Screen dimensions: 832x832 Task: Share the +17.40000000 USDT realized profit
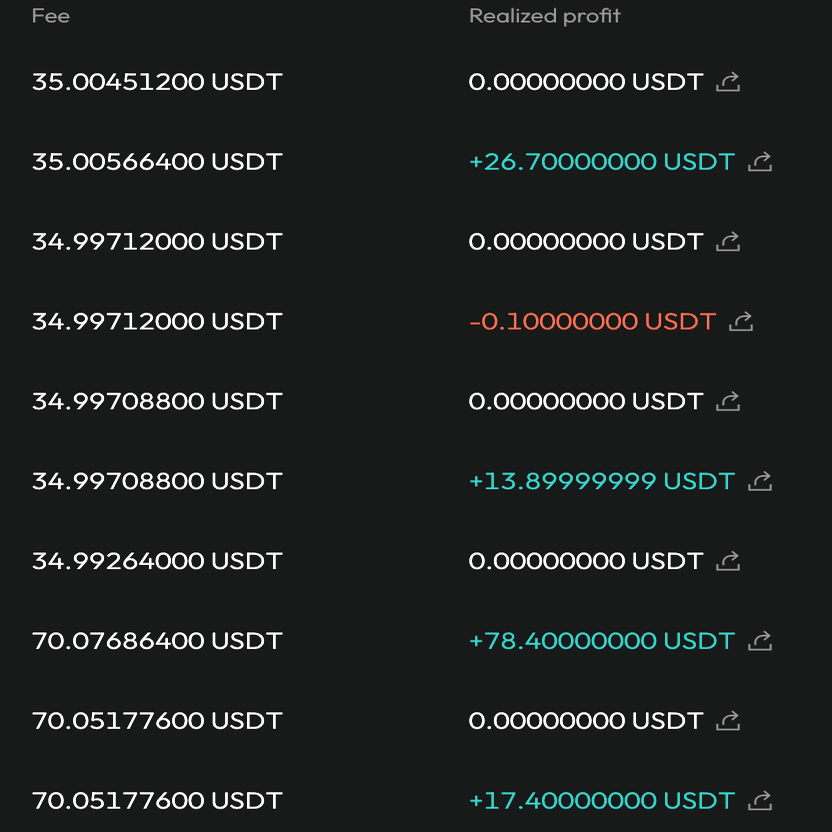click(760, 800)
